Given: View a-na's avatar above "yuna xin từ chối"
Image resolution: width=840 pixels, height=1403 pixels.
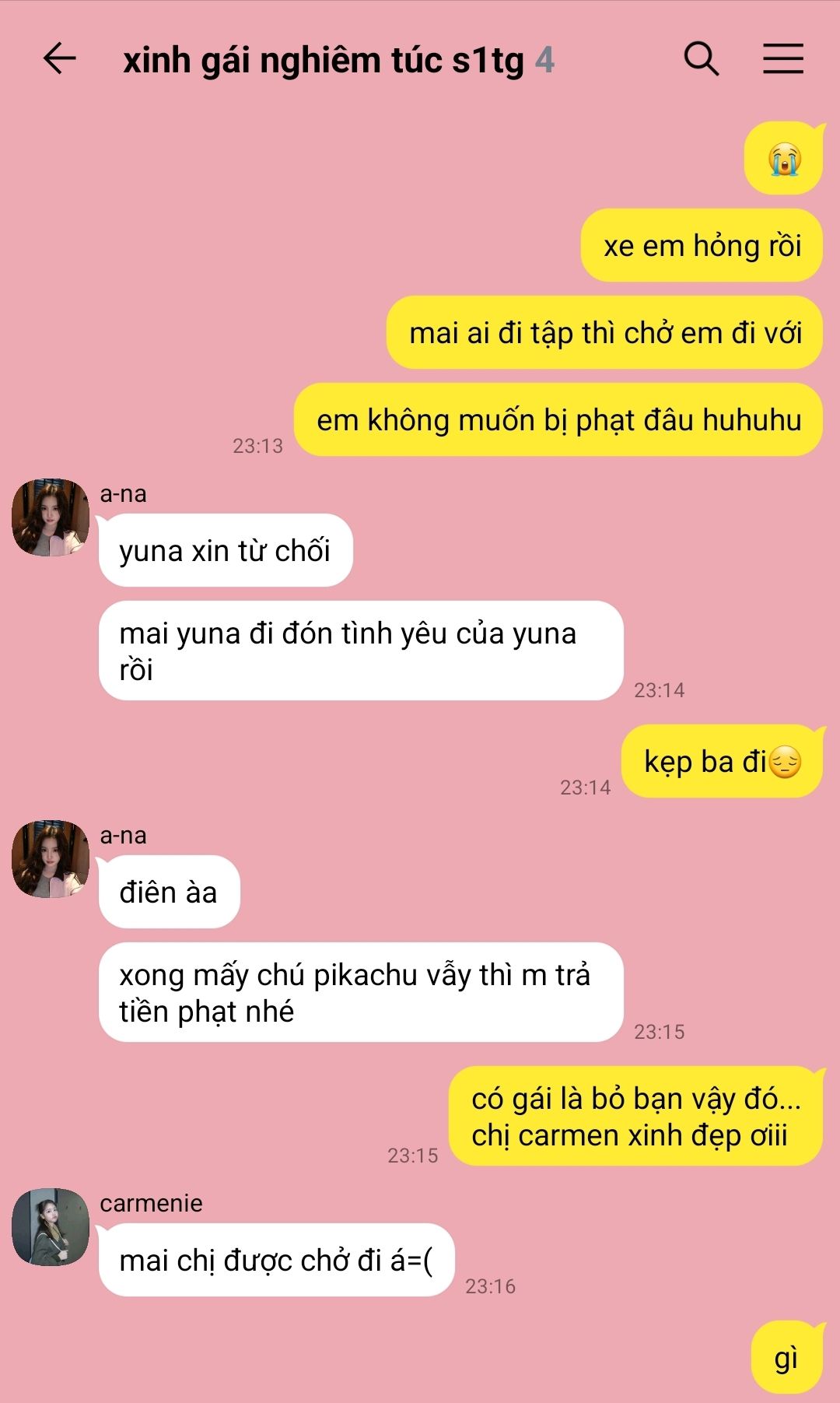Looking at the screenshot, I should tap(51, 517).
